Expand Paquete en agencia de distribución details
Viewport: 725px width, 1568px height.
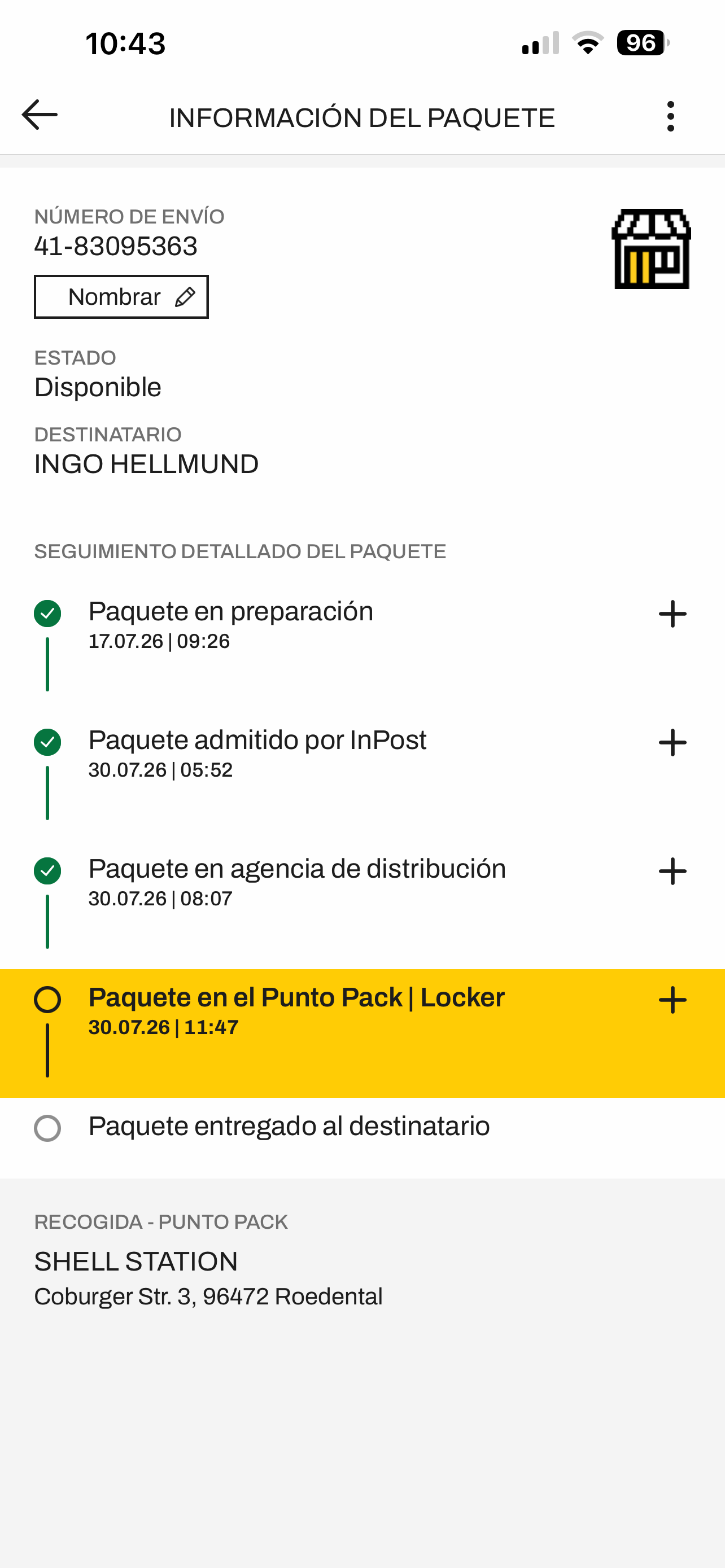[x=672, y=871]
